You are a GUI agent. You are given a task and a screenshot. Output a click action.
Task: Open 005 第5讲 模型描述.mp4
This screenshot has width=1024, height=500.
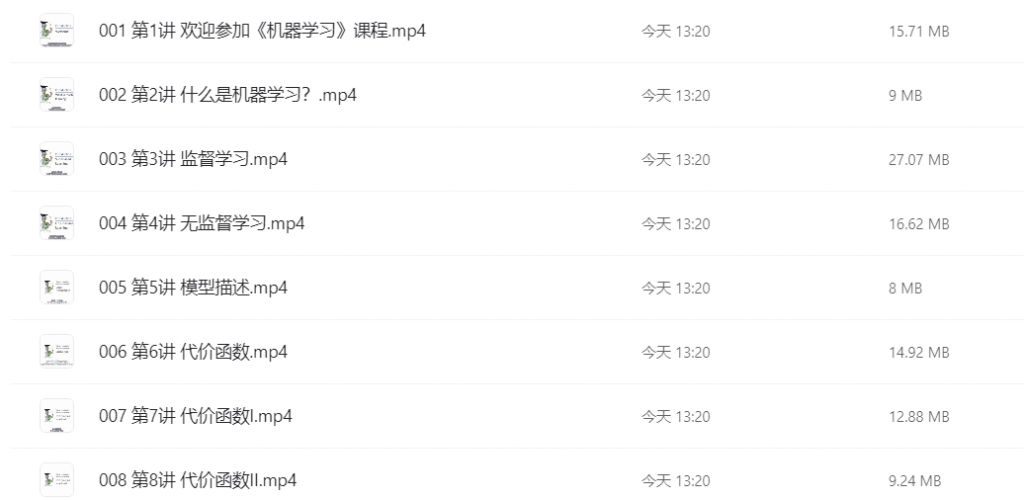[193, 287]
